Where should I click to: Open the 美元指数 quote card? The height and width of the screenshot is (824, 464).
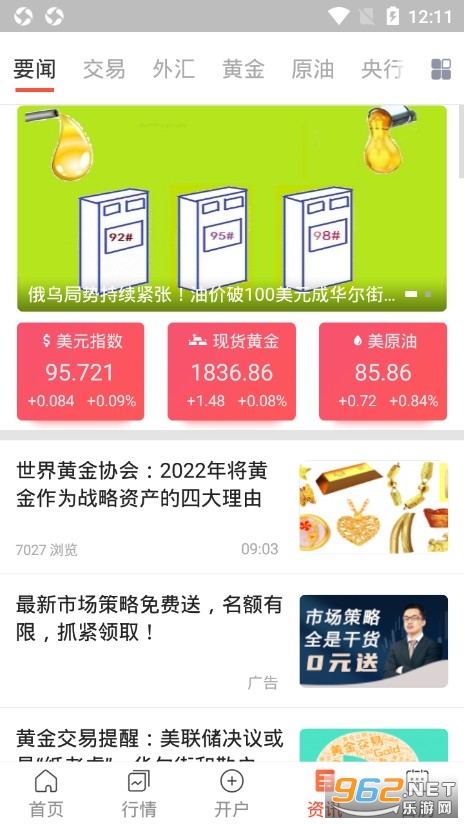click(x=80, y=372)
